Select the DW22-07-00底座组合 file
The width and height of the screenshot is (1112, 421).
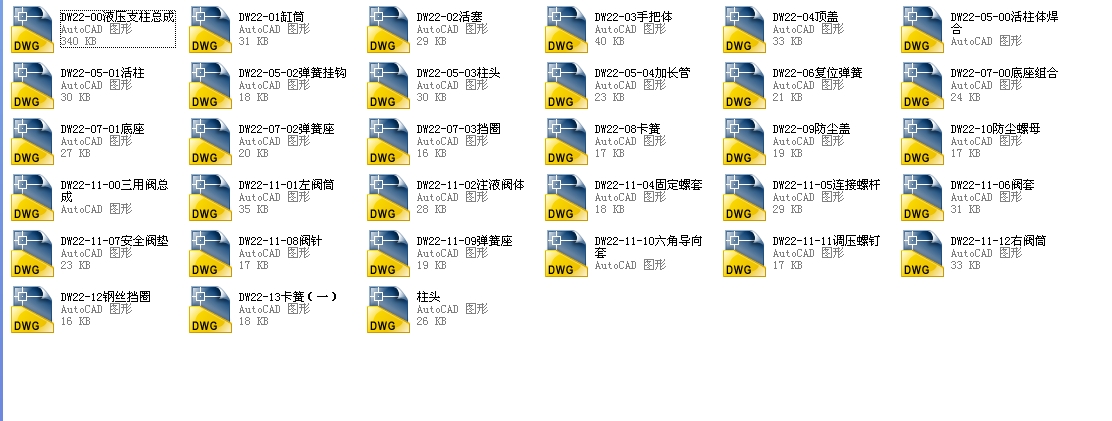[x=923, y=86]
